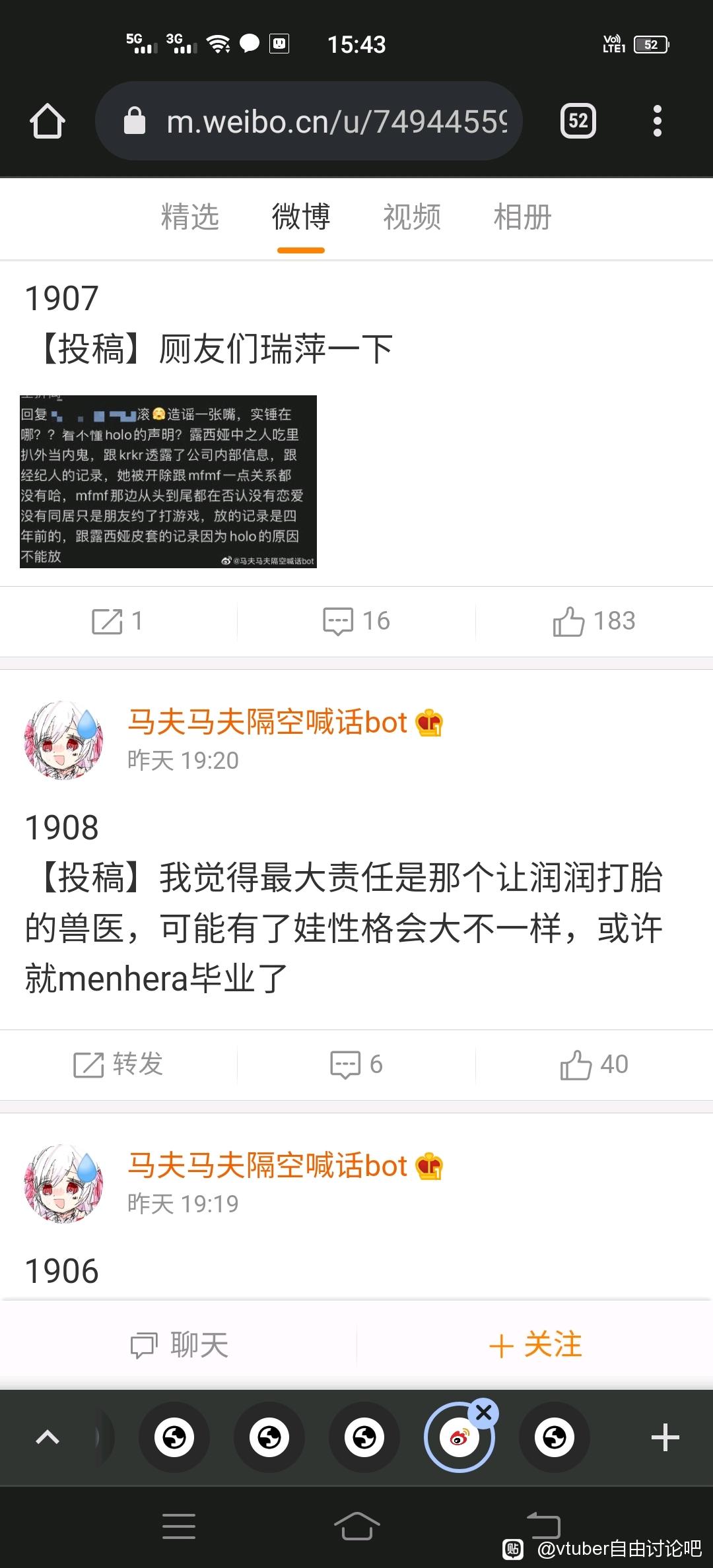Open the screenshot image in post 1907
This screenshot has width=713, height=1568.
coord(168,481)
